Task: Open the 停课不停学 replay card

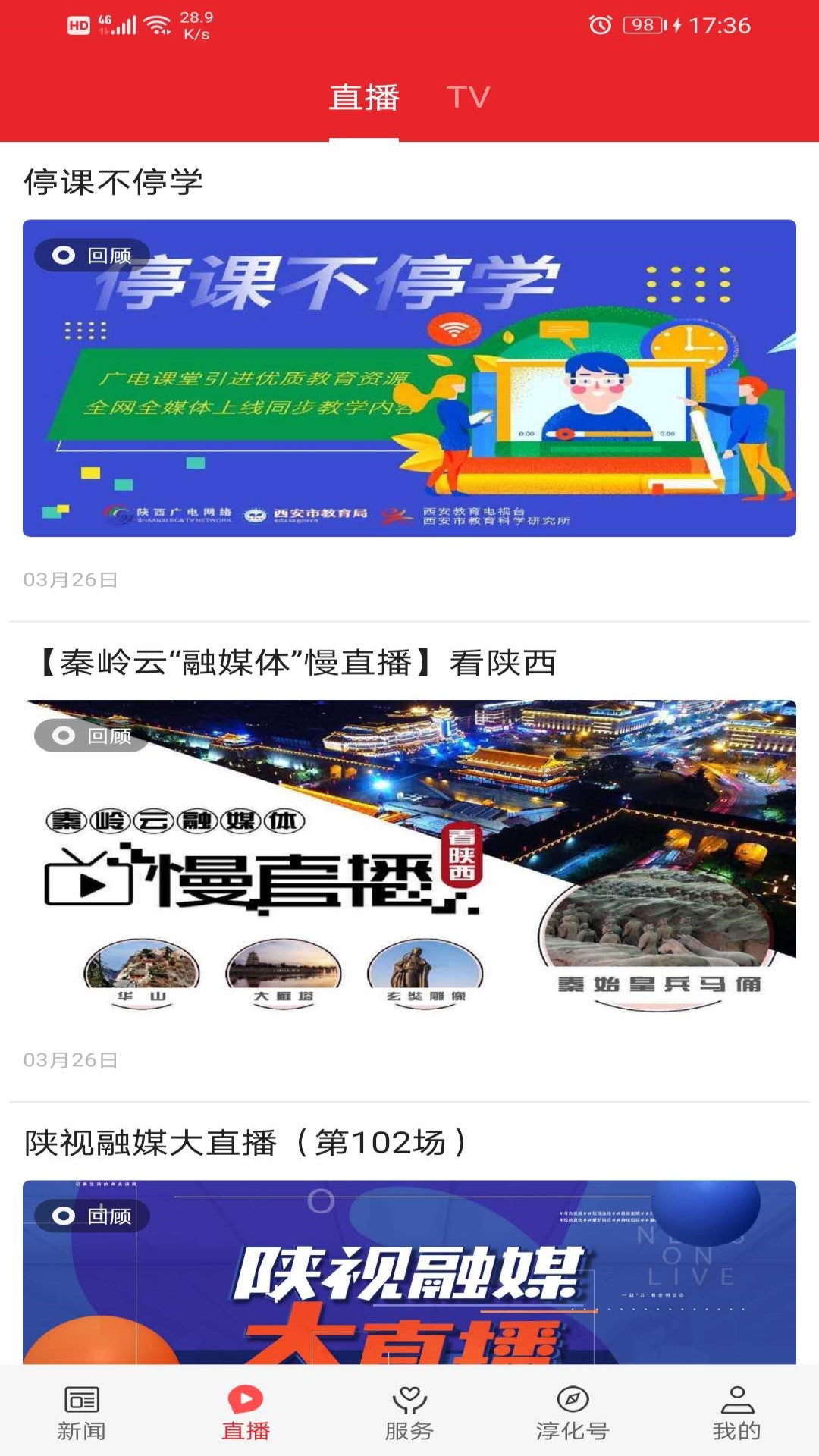Action: (409, 378)
